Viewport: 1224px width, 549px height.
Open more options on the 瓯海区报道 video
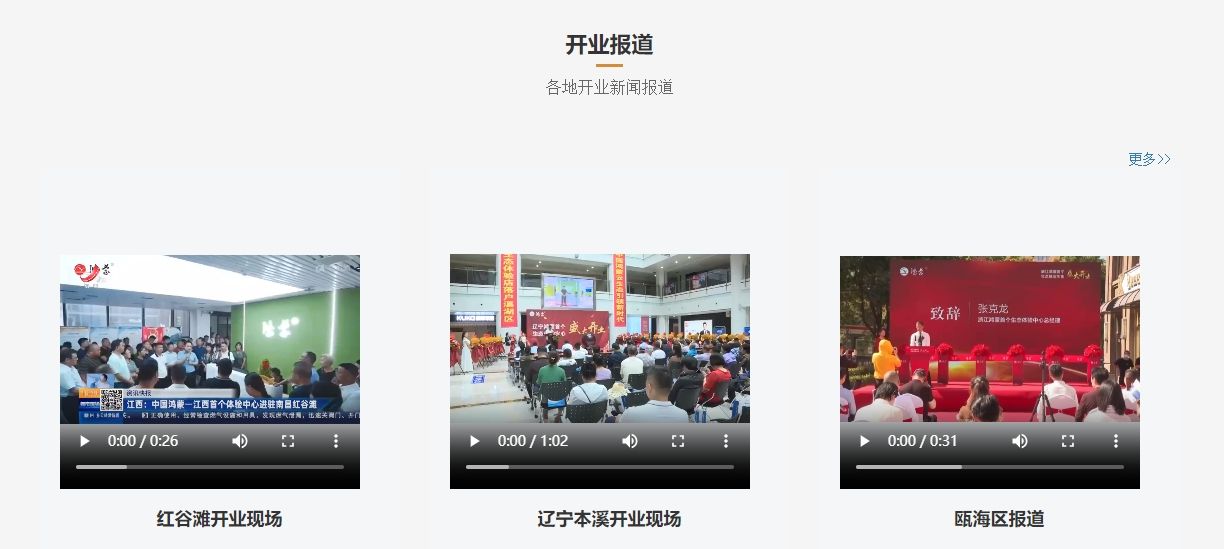(x=1116, y=441)
